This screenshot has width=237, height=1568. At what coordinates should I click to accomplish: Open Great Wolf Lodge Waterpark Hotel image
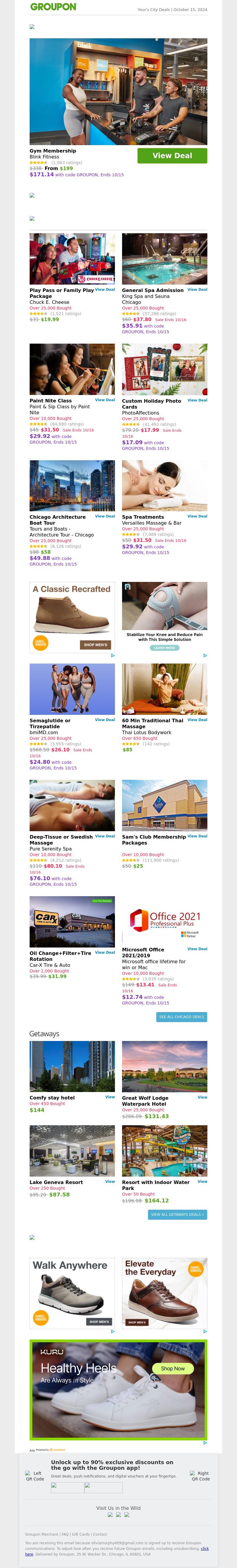pyautogui.click(x=164, y=1066)
